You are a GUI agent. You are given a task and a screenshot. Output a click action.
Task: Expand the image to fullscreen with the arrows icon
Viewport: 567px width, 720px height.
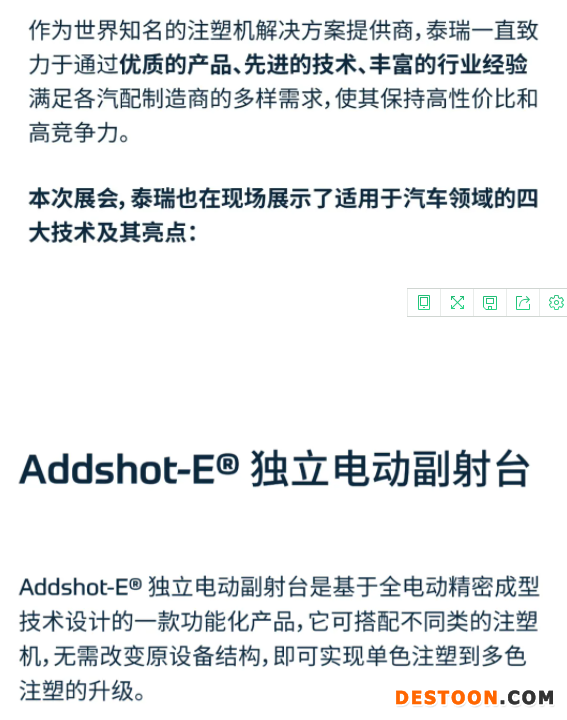pyautogui.click(x=457, y=303)
